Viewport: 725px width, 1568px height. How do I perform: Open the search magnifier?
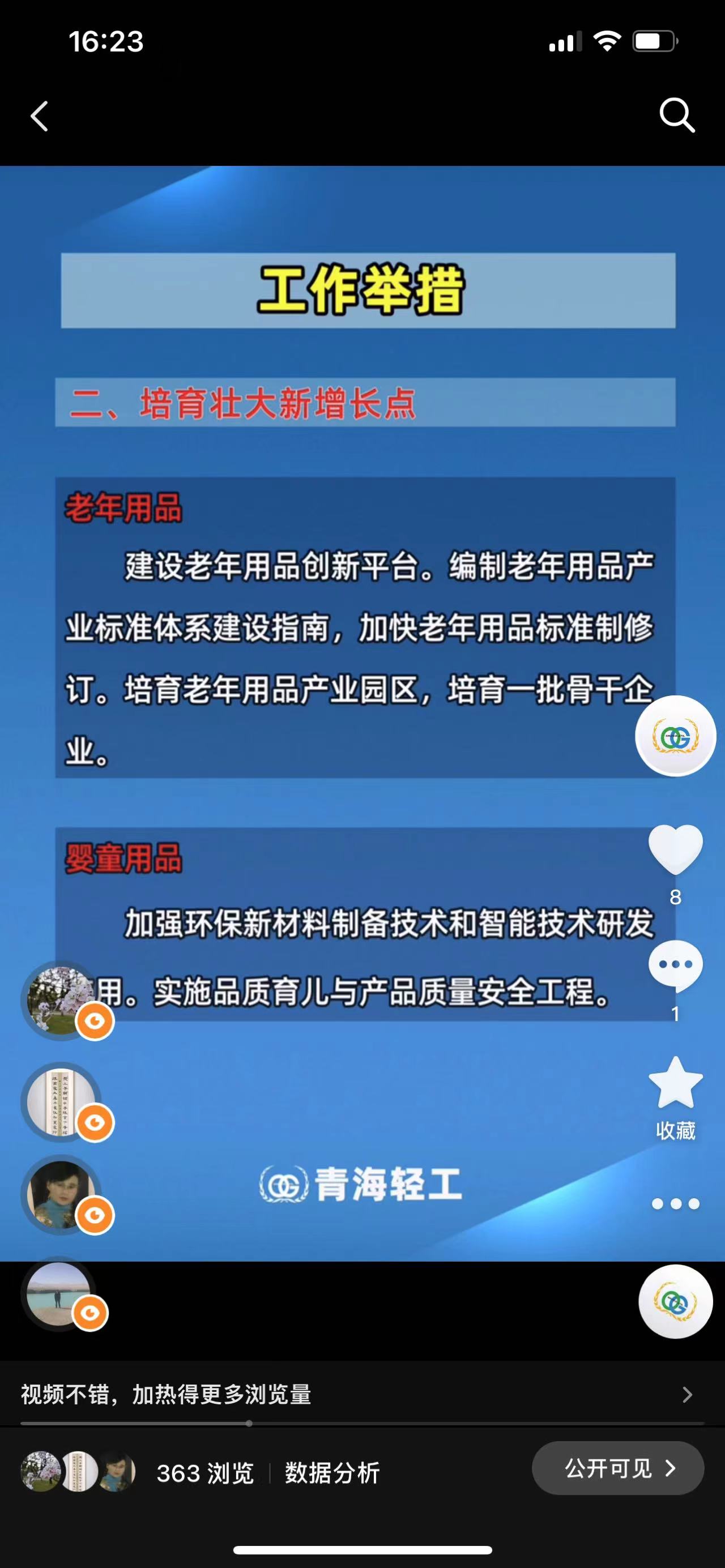677,115
